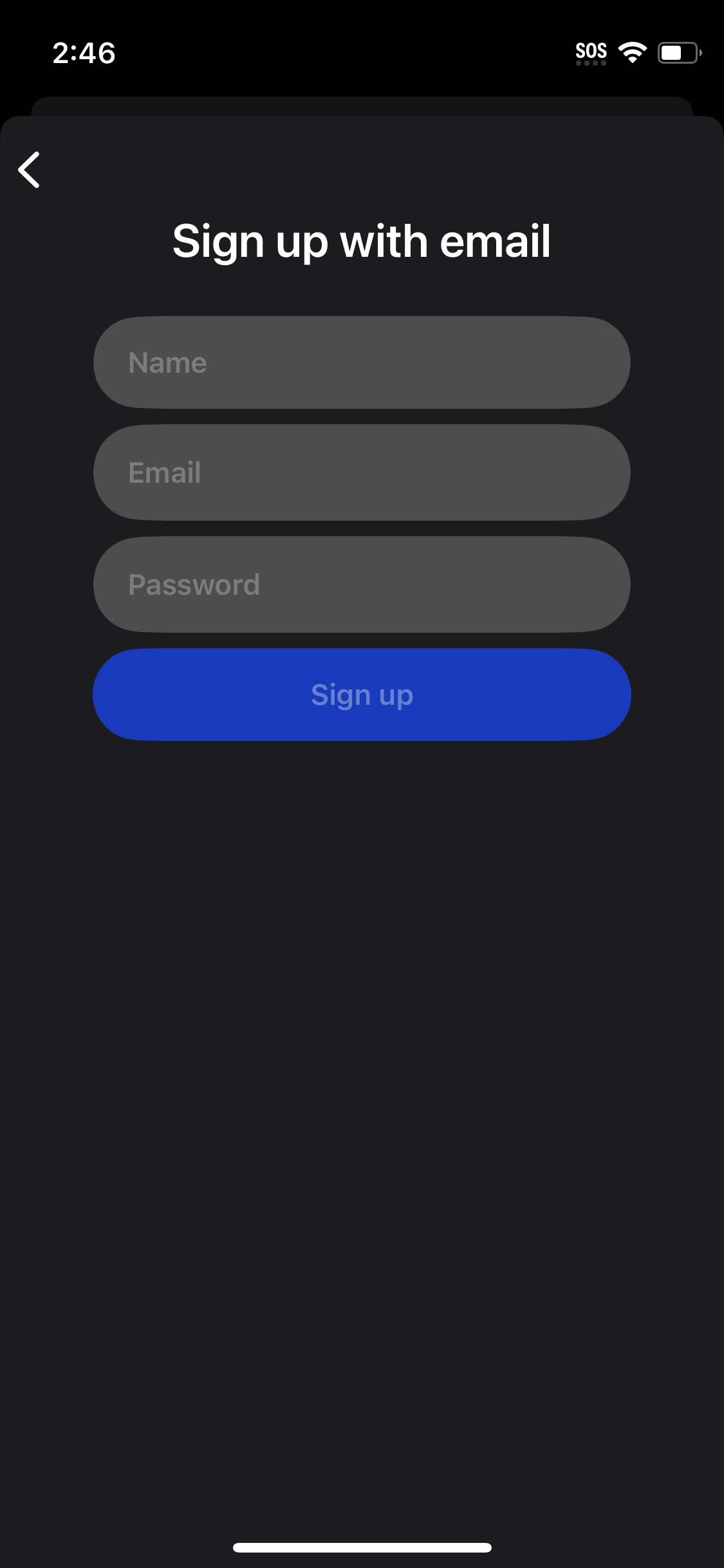Image resolution: width=724 pixels, height=1568 pixels.
Task: Click inside the Name input field
Action: point(362,362)
